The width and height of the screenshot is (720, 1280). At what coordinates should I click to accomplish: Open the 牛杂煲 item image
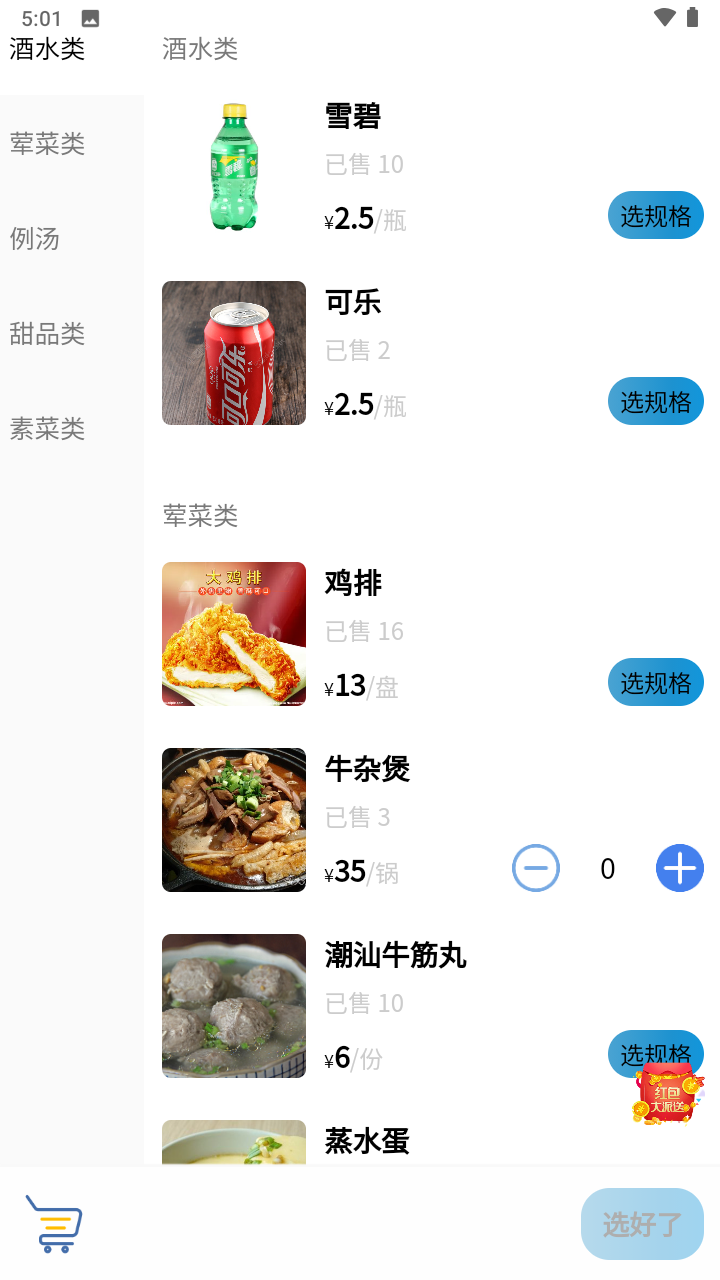pyautogui.click(x=233, y=820)
